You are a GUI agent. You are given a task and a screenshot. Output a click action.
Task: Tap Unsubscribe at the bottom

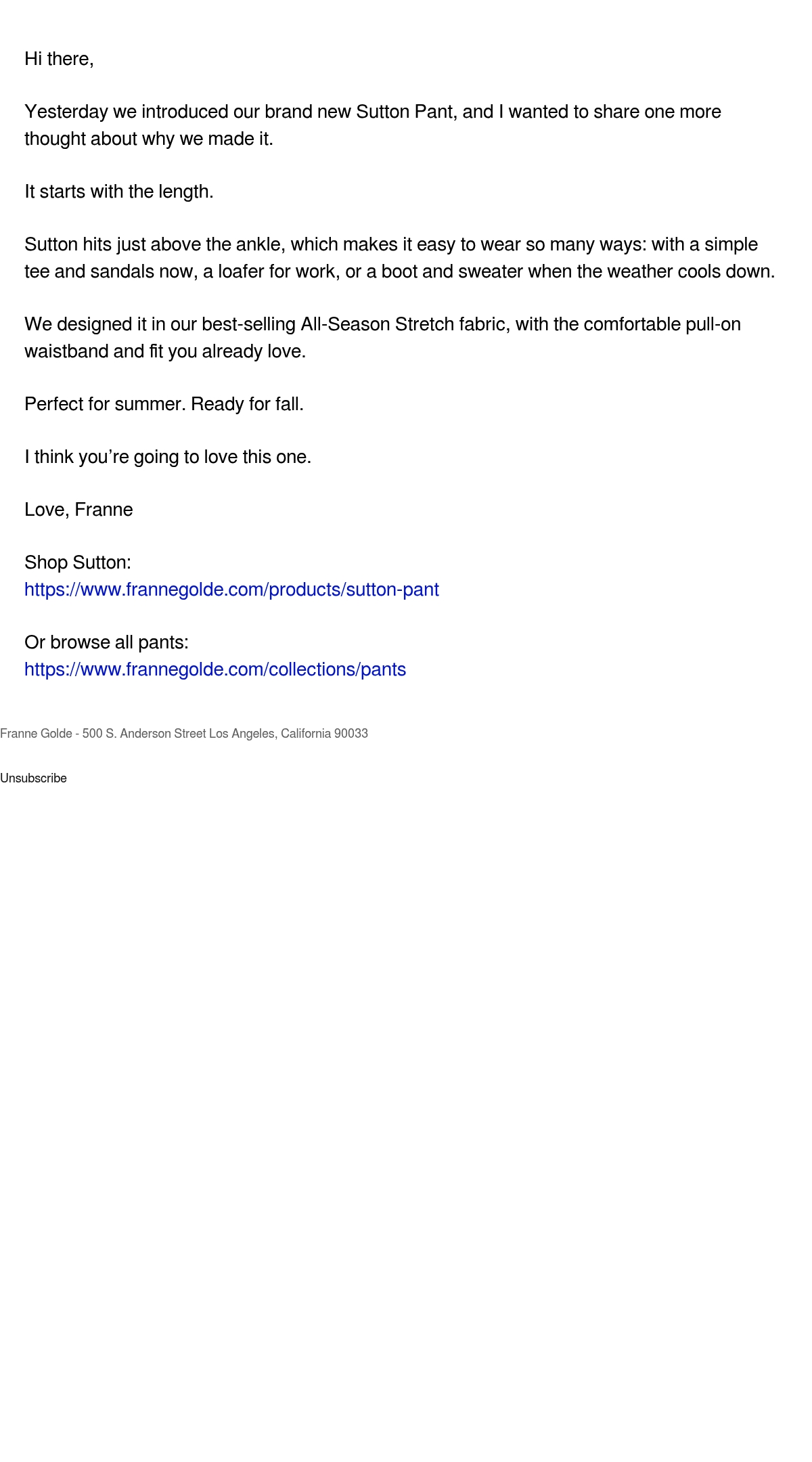[33, 778]
